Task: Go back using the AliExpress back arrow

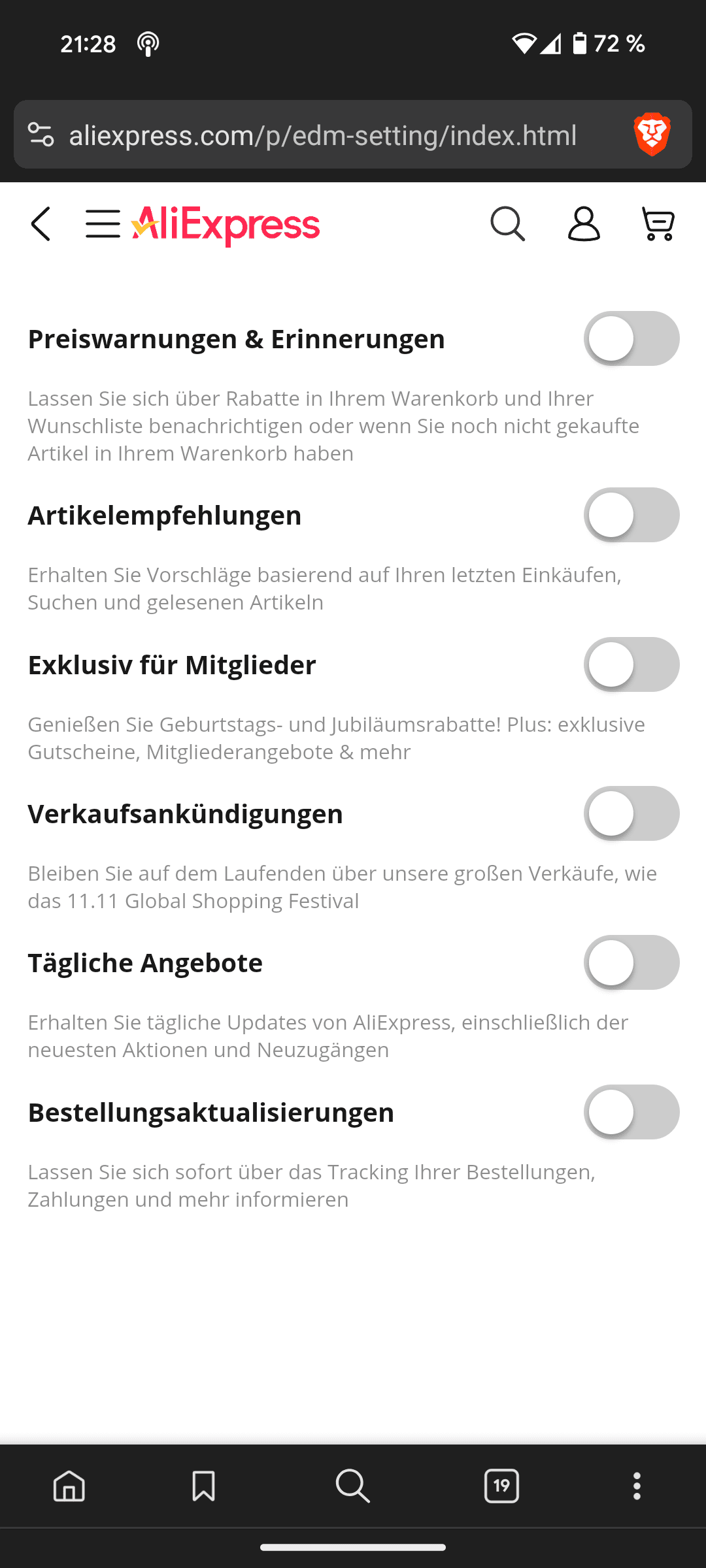Action: coord(41,224)
